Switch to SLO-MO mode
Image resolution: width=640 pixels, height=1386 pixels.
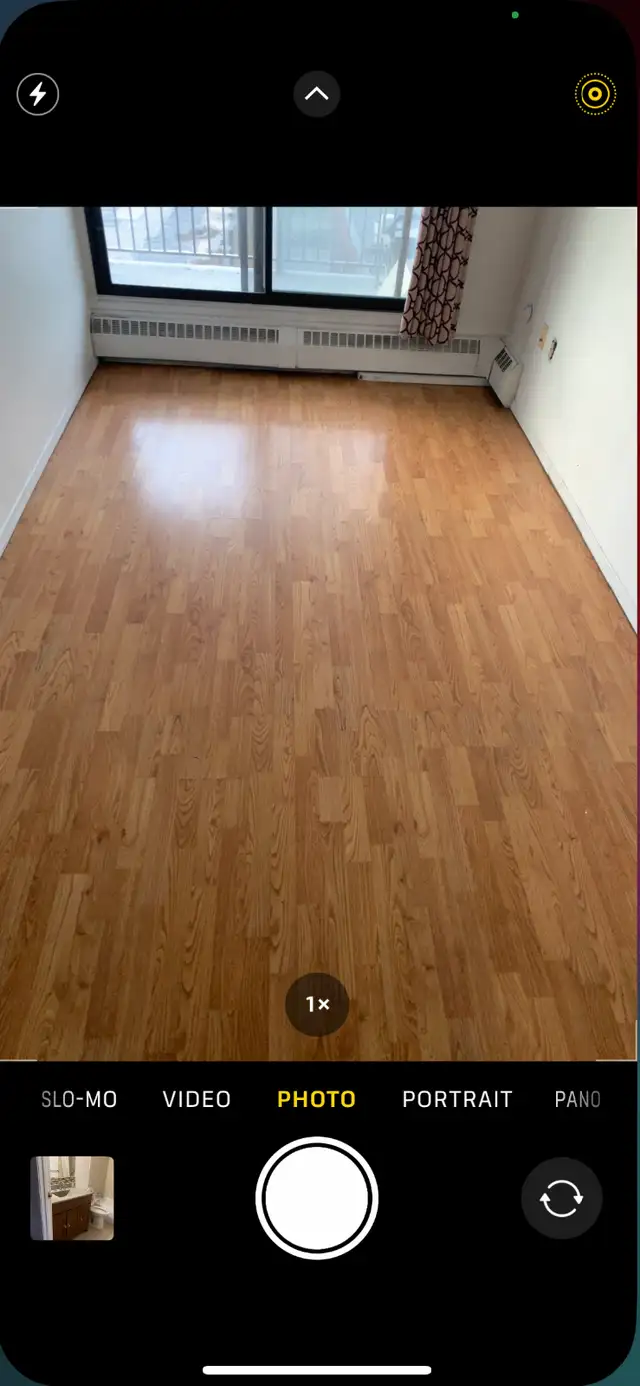79,1099
